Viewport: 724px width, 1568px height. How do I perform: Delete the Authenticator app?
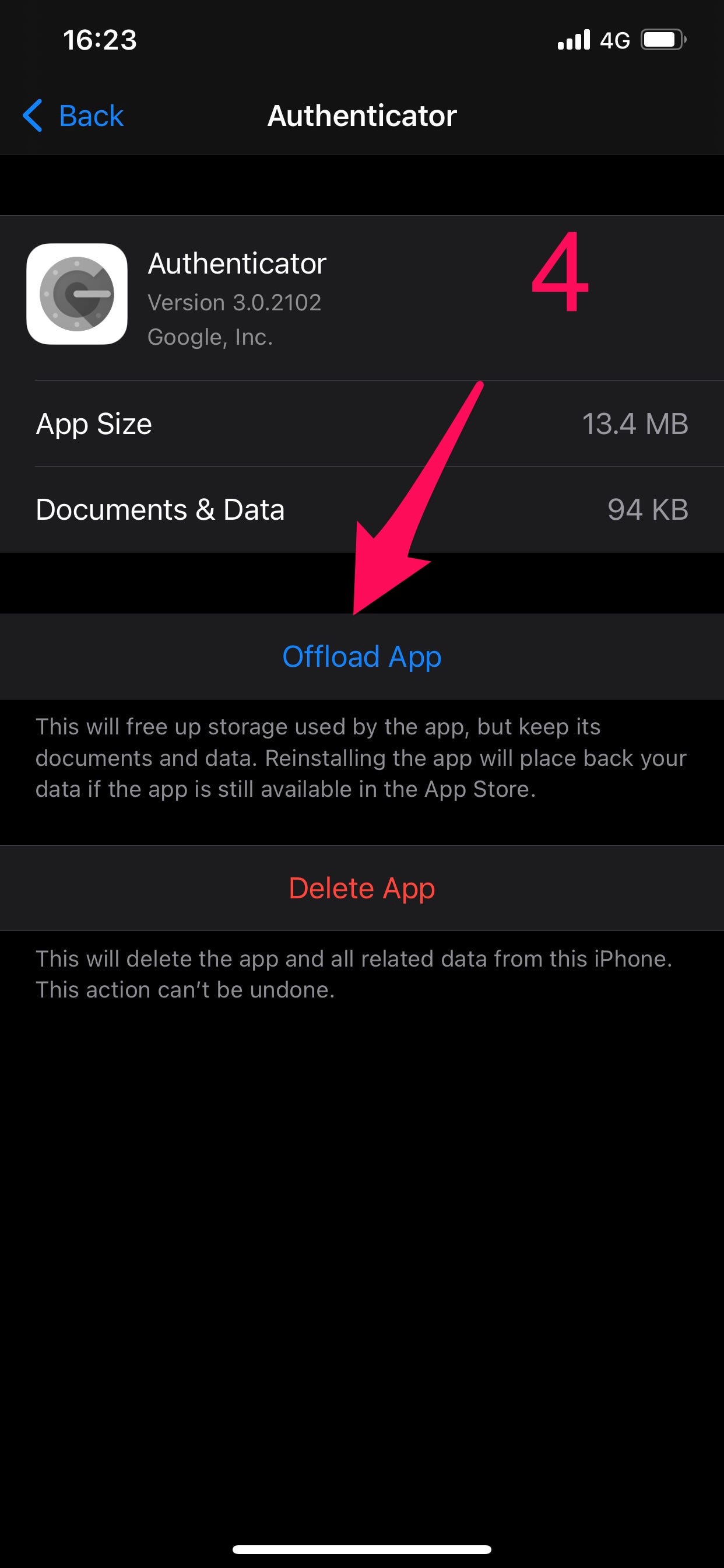pyautogui.click(x=362, y=888)
